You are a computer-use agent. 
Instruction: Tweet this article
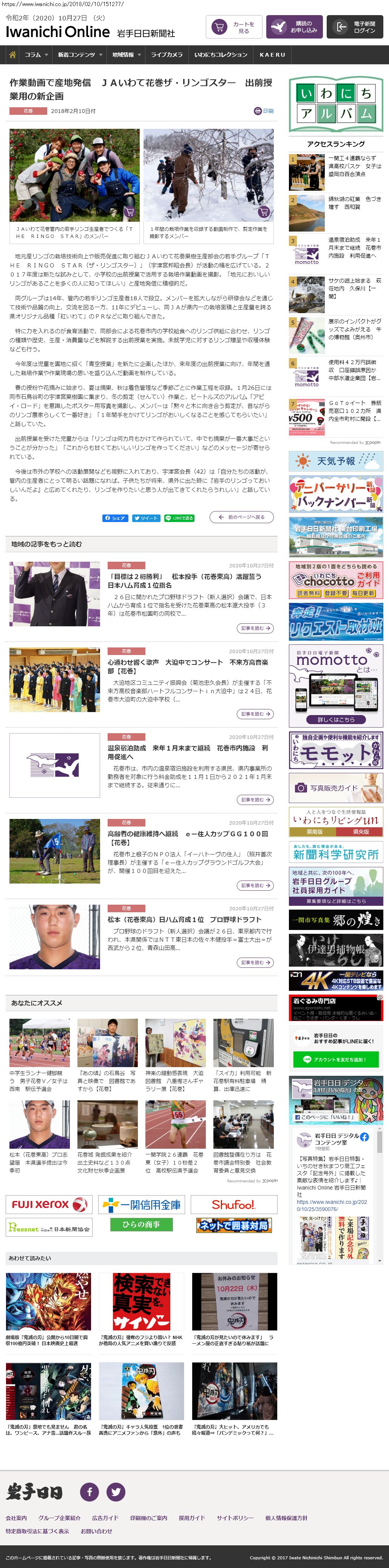tap(146, 518)
